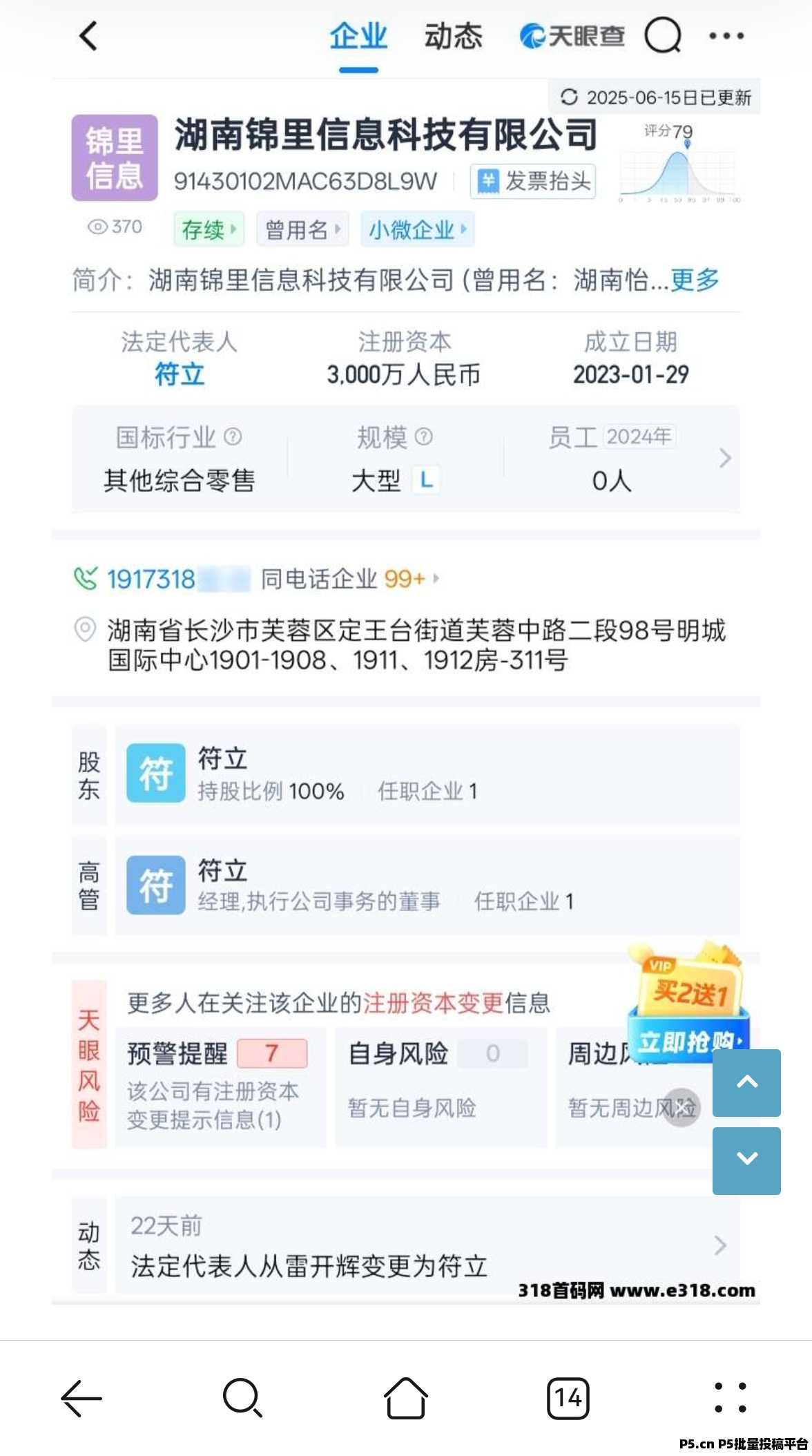Tap the 发票抬头 button
The image size is (812, 1456).
[533, 182]
